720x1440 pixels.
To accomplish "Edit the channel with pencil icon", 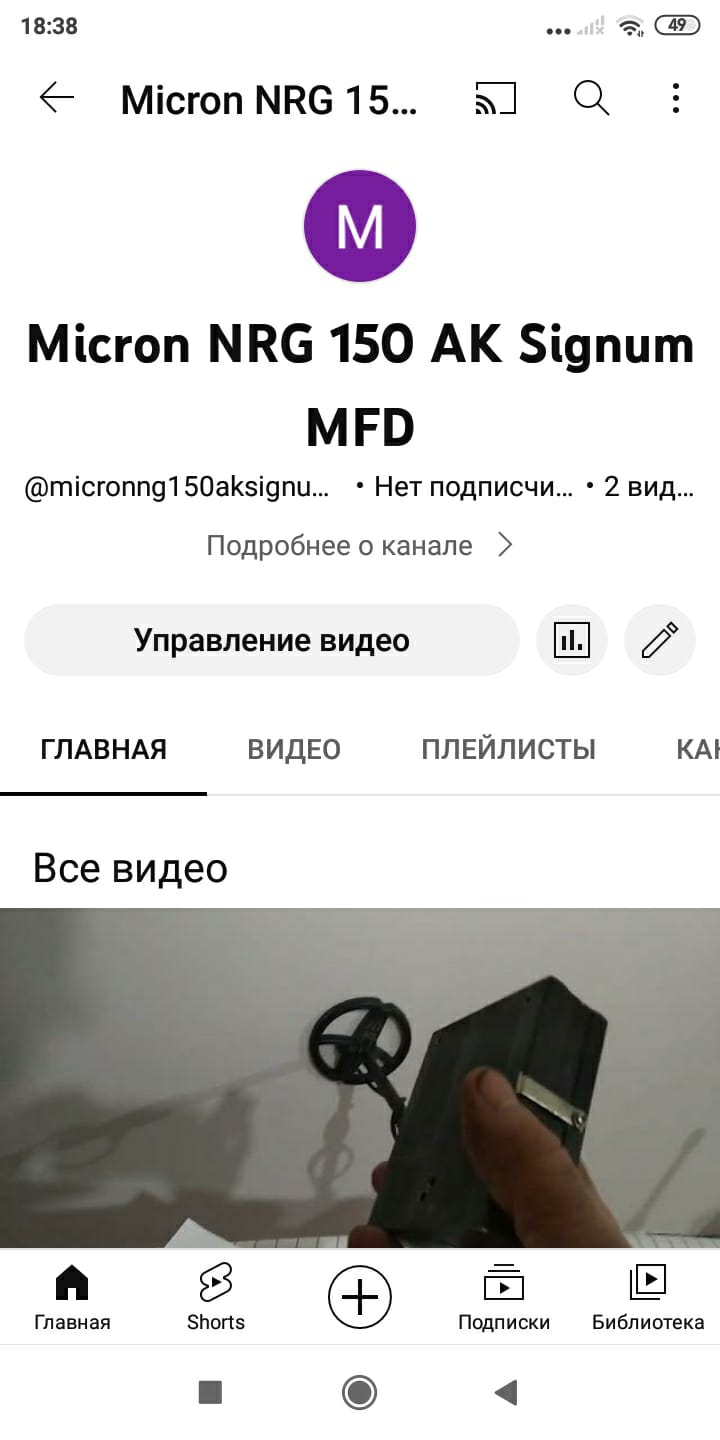I will (x=660, y=640).
